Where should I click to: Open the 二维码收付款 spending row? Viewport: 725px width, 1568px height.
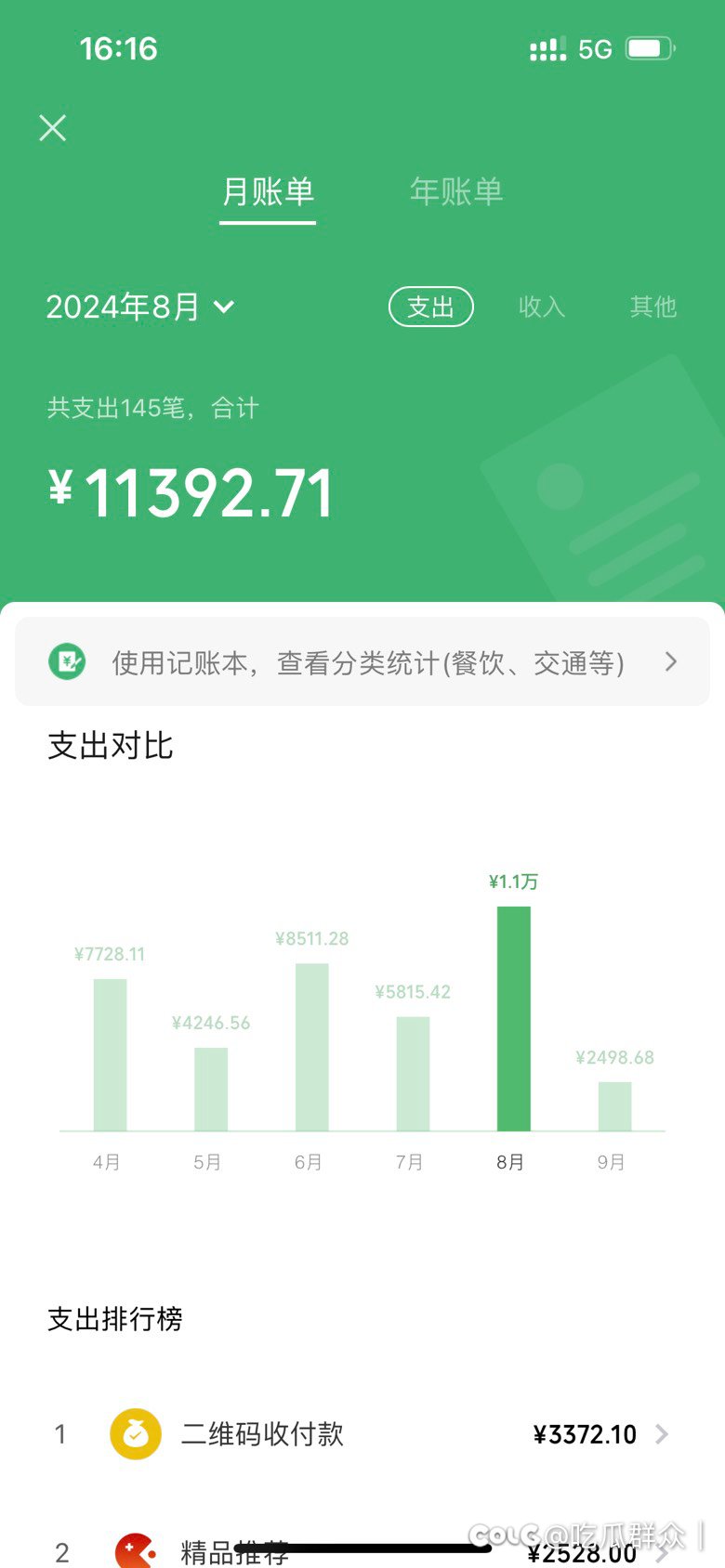362,1434
